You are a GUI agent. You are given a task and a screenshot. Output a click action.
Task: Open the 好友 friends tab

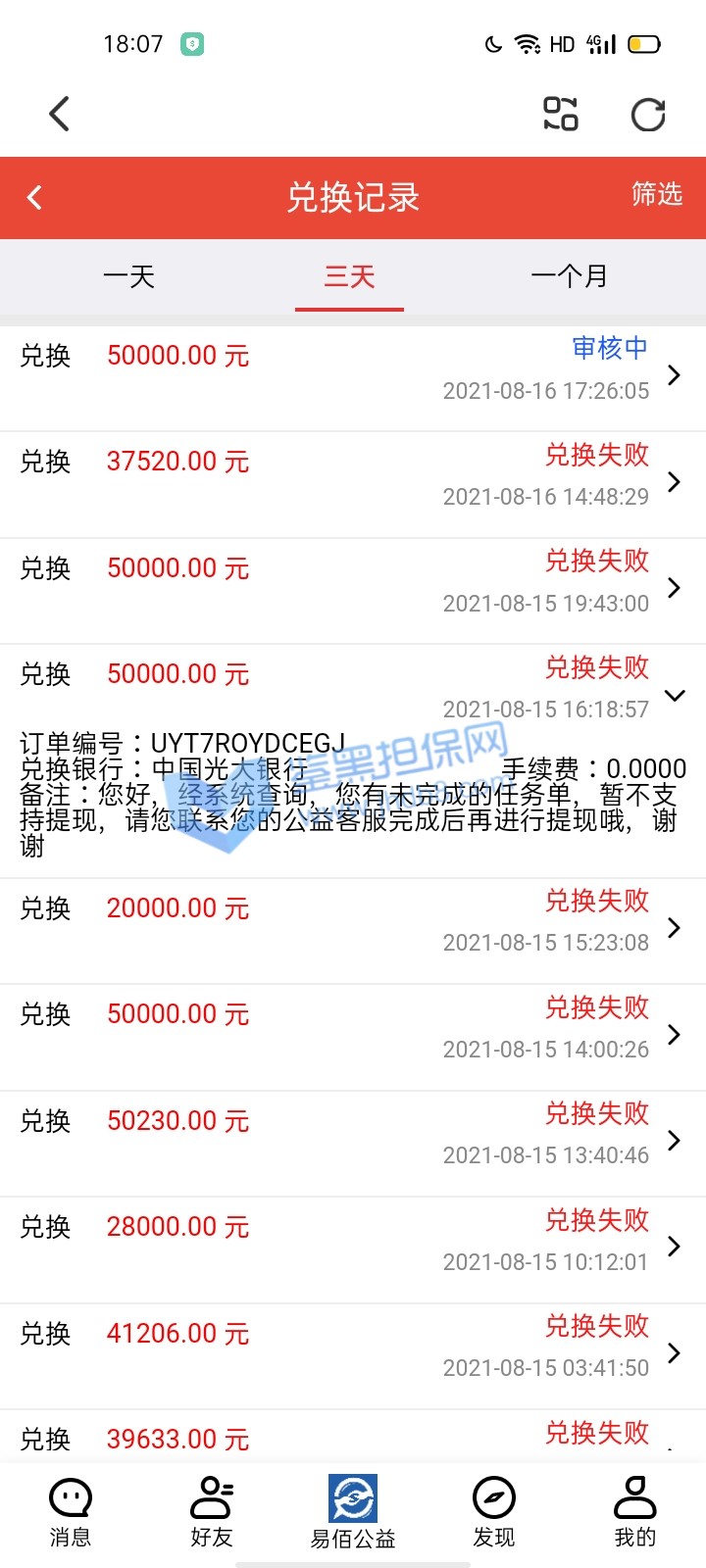(x=212, y=1512)
